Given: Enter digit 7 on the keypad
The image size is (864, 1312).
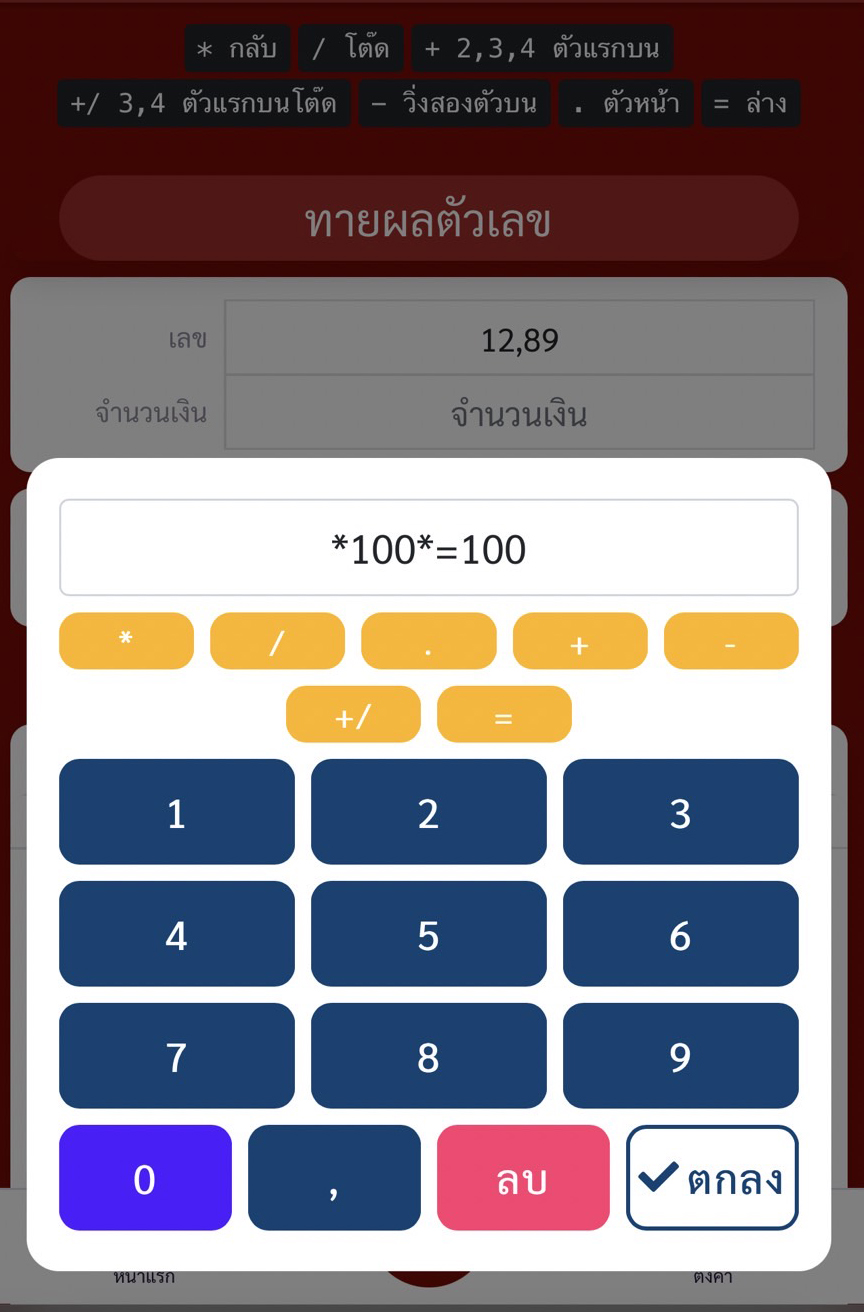Looking at the screenshot, I should click(177, 1056).
